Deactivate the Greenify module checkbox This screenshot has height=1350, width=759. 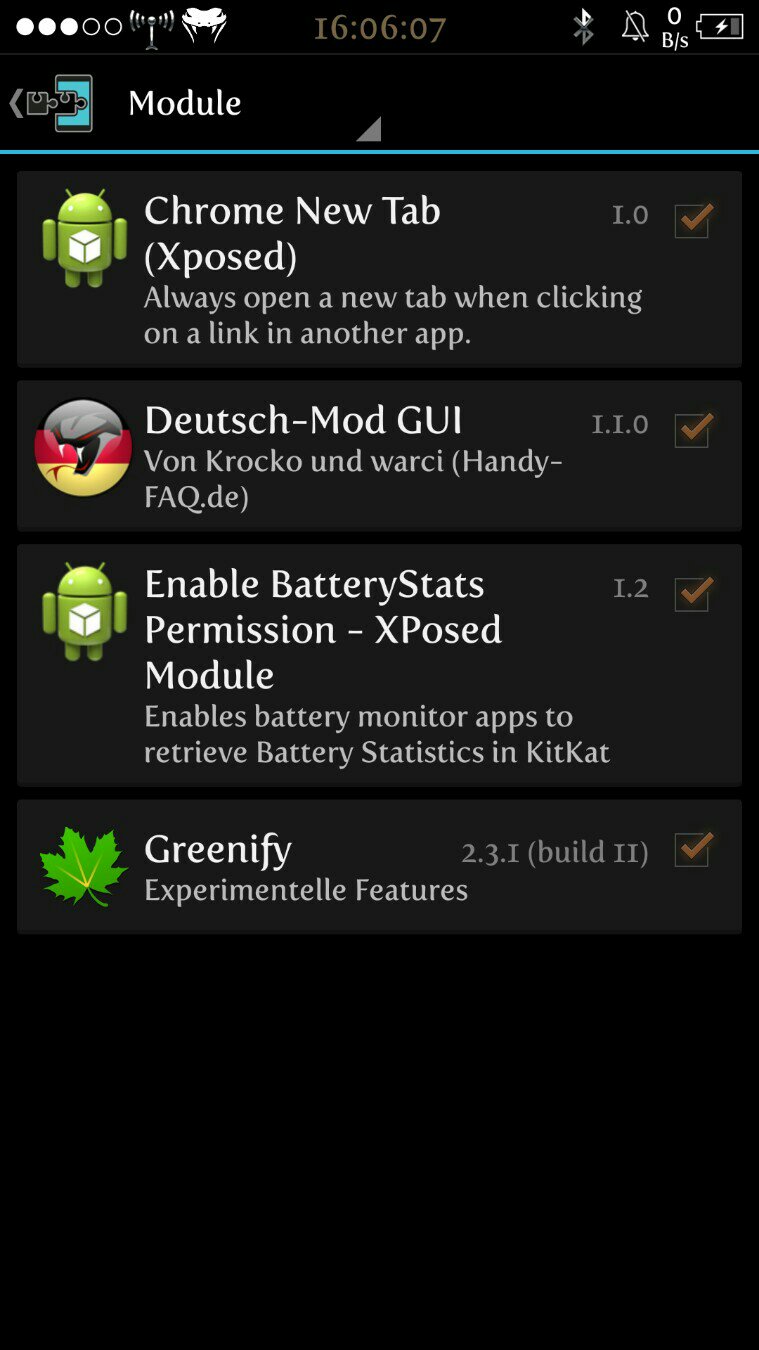[692, 849]
